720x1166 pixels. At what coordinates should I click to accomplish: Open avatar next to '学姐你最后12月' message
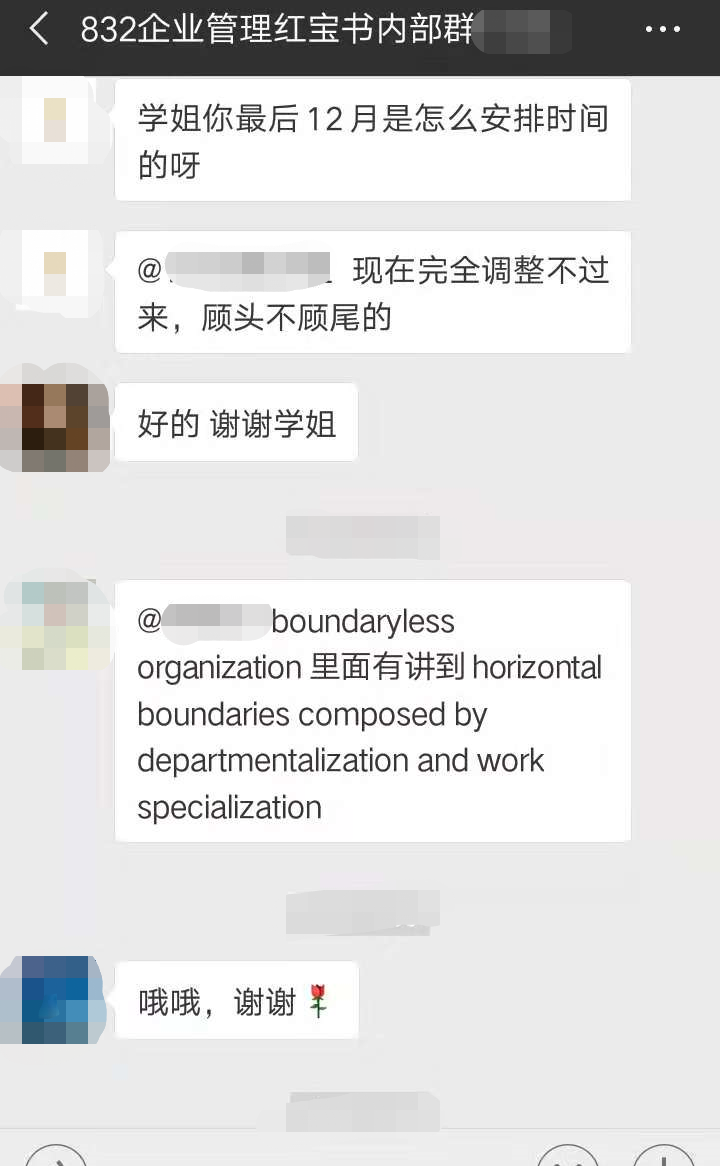(x=55, y=122)
